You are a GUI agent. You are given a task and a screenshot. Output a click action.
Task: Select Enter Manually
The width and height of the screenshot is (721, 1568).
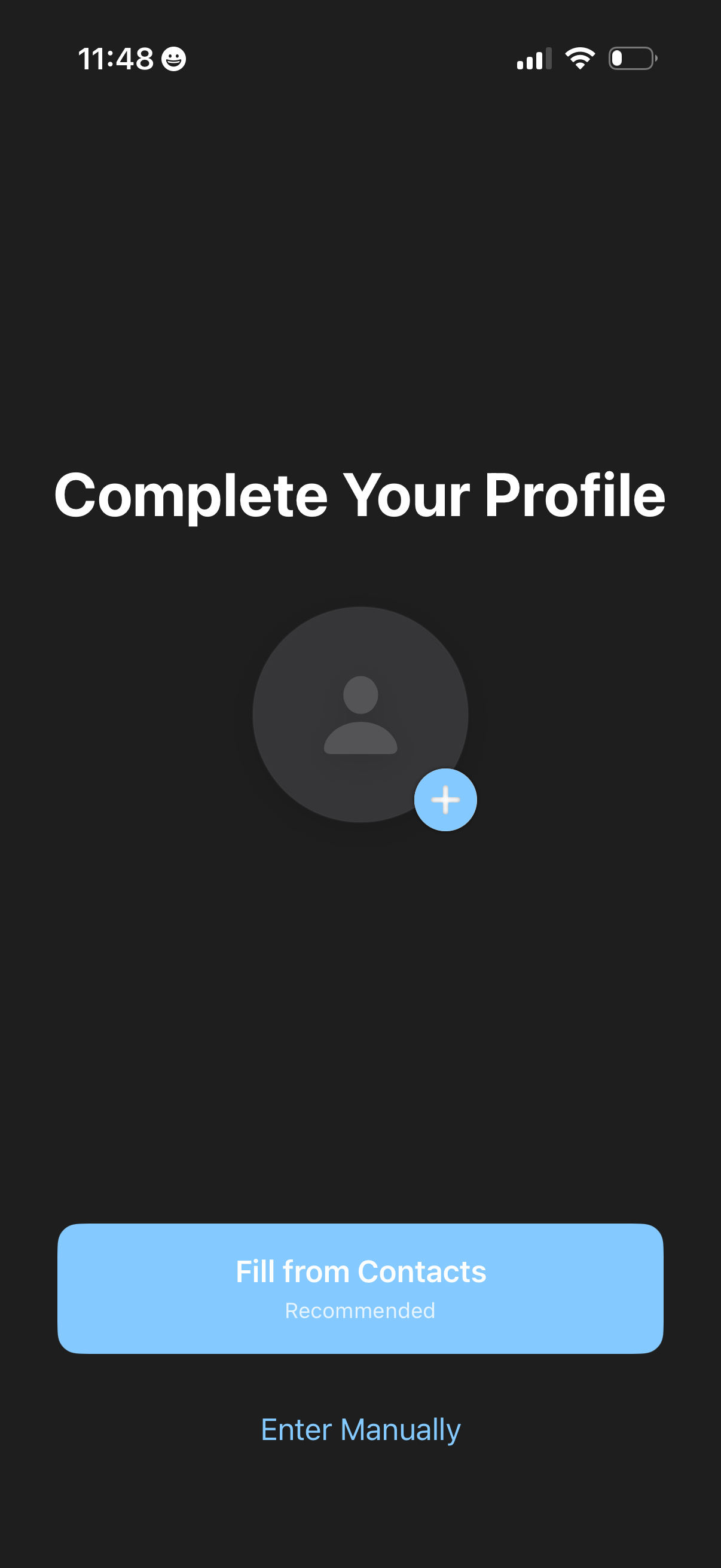tap(360, 1429)
